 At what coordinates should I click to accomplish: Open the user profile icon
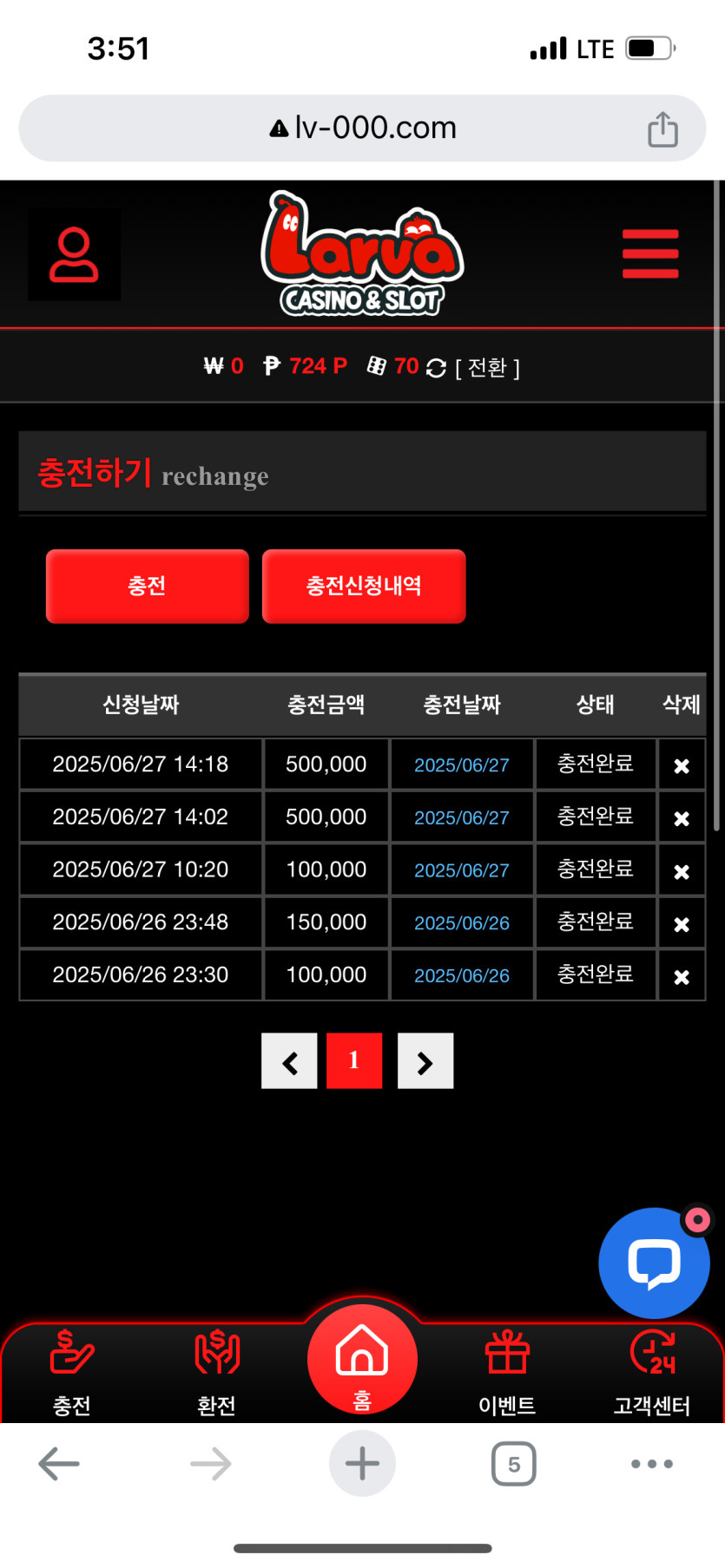74,254
